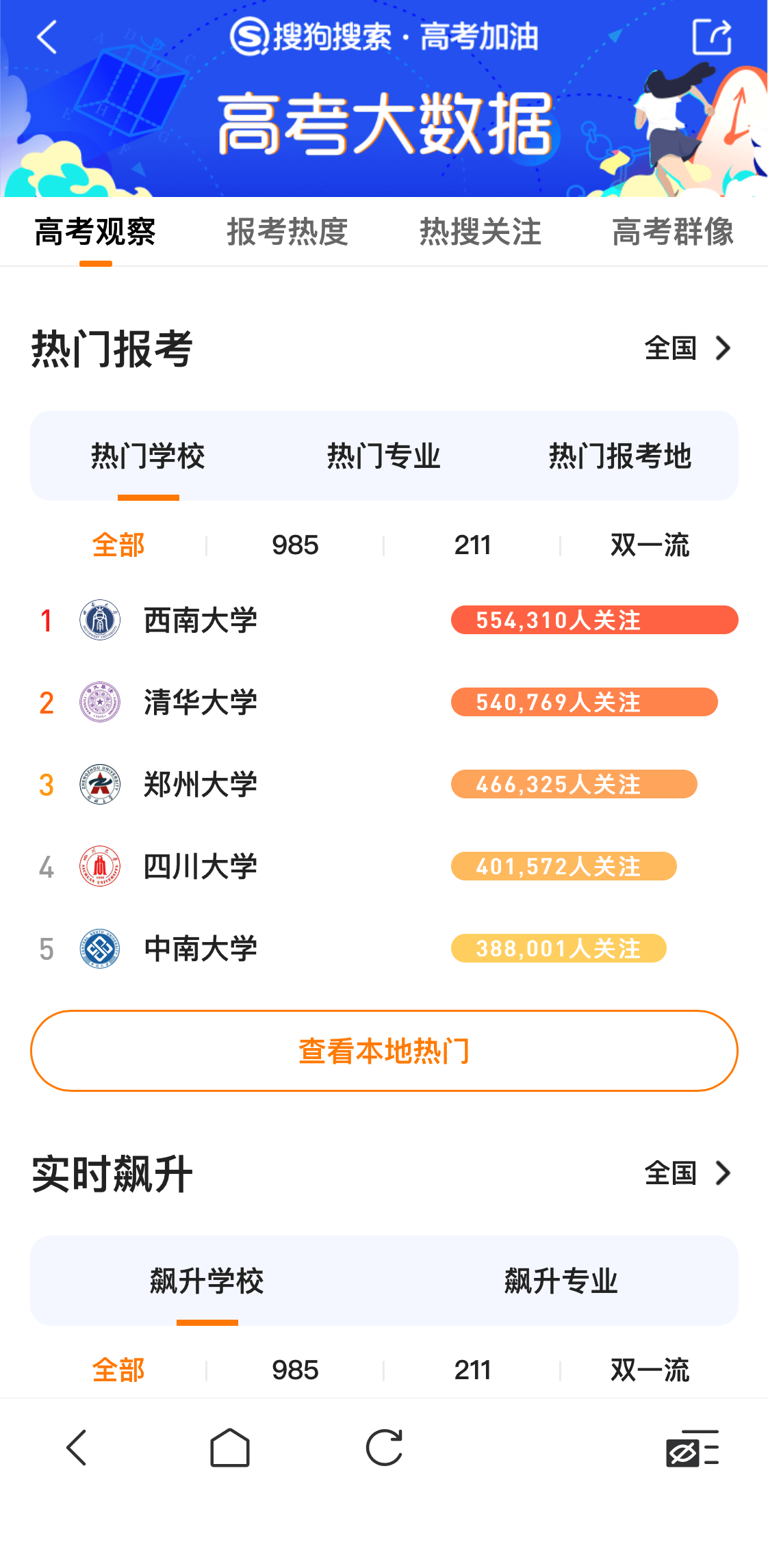
Task: Reload the page with the refresh icon
Action: click(x=384, y=1447)
